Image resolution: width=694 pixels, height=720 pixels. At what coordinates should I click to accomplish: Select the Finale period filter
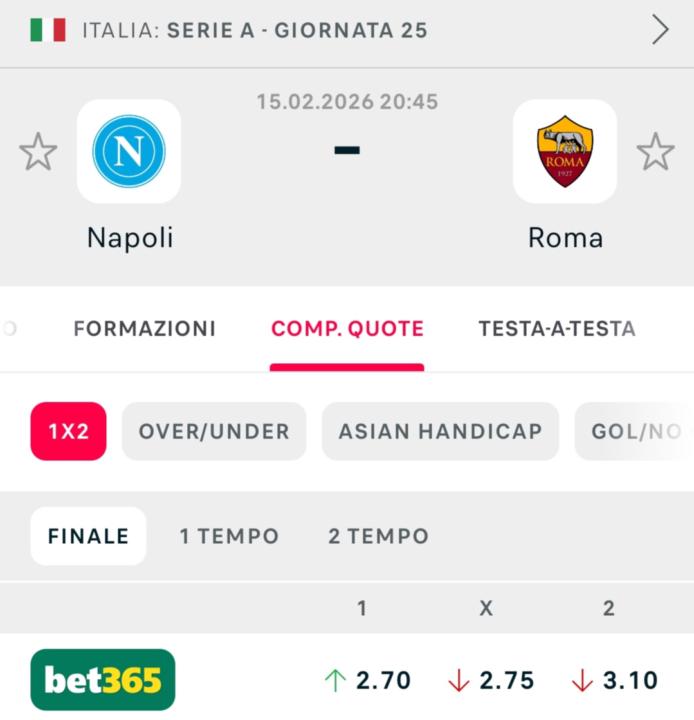pyautogui.click(x=88, y=536)
